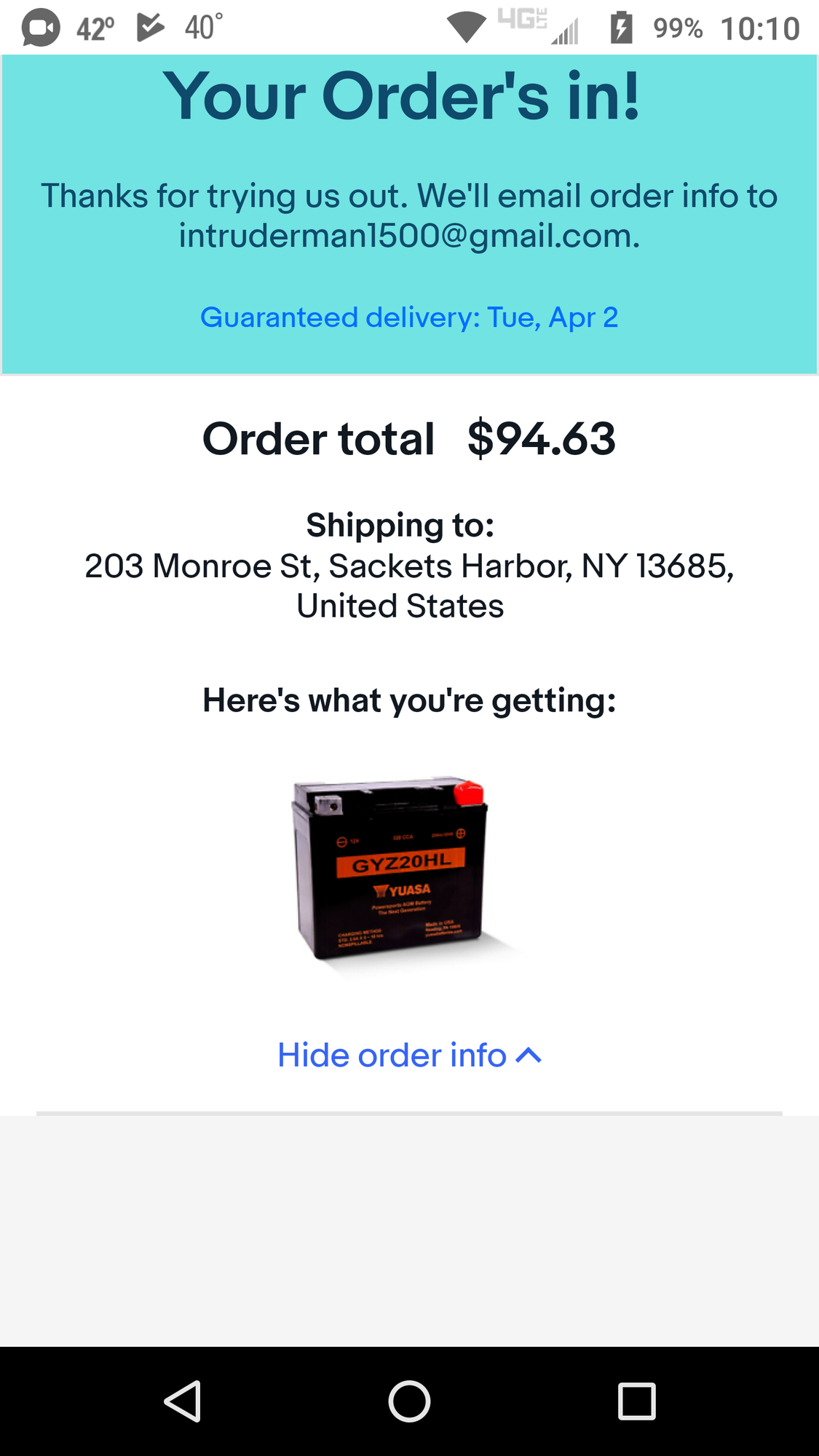Go back using the system back button

[183, 1401]
